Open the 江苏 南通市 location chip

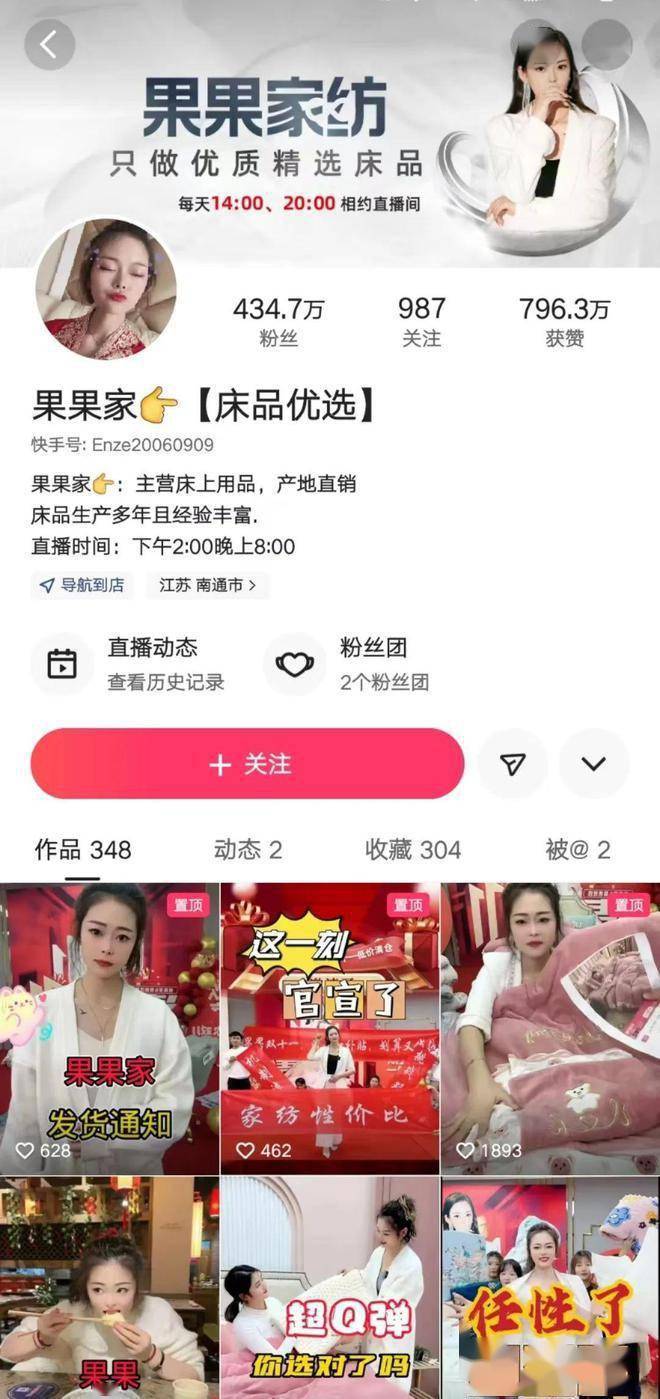pos(208,585)
